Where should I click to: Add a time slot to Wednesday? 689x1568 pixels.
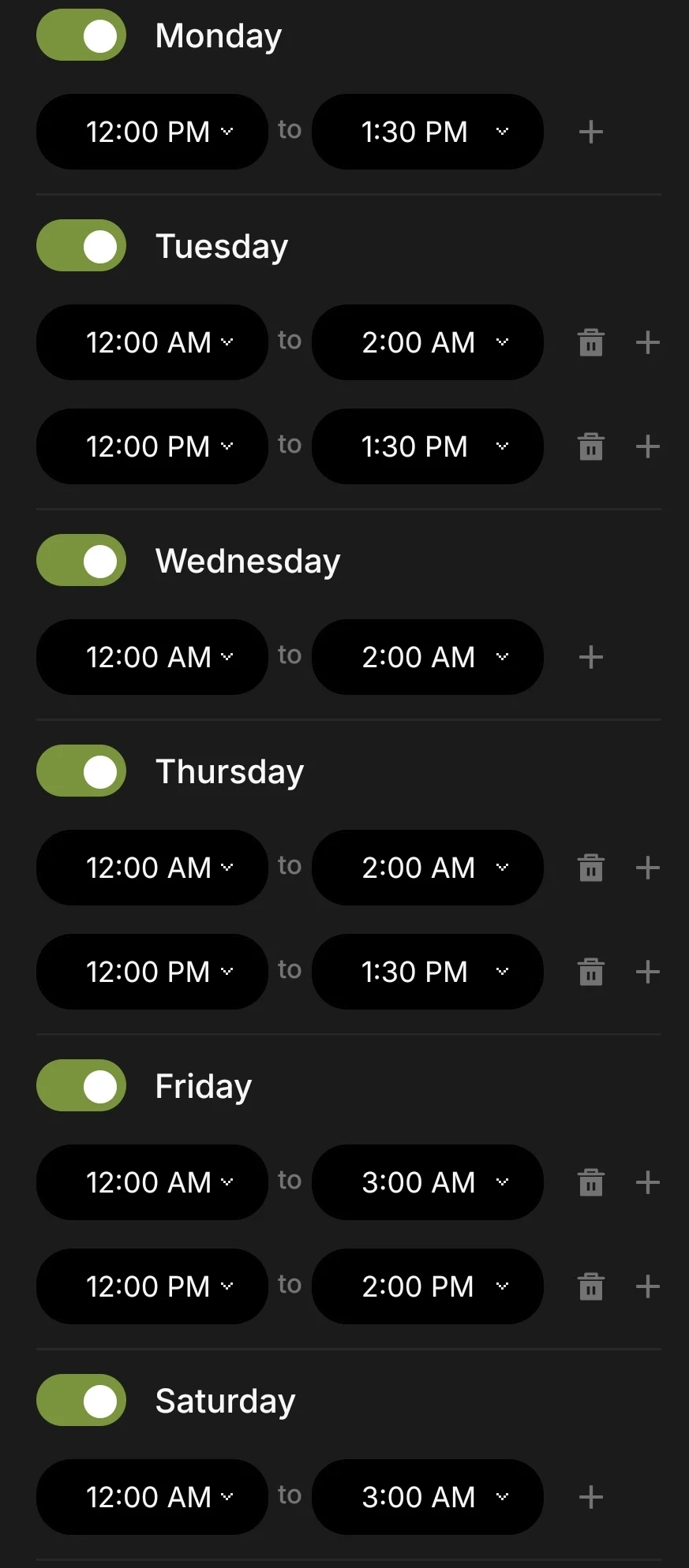point(590,657)
